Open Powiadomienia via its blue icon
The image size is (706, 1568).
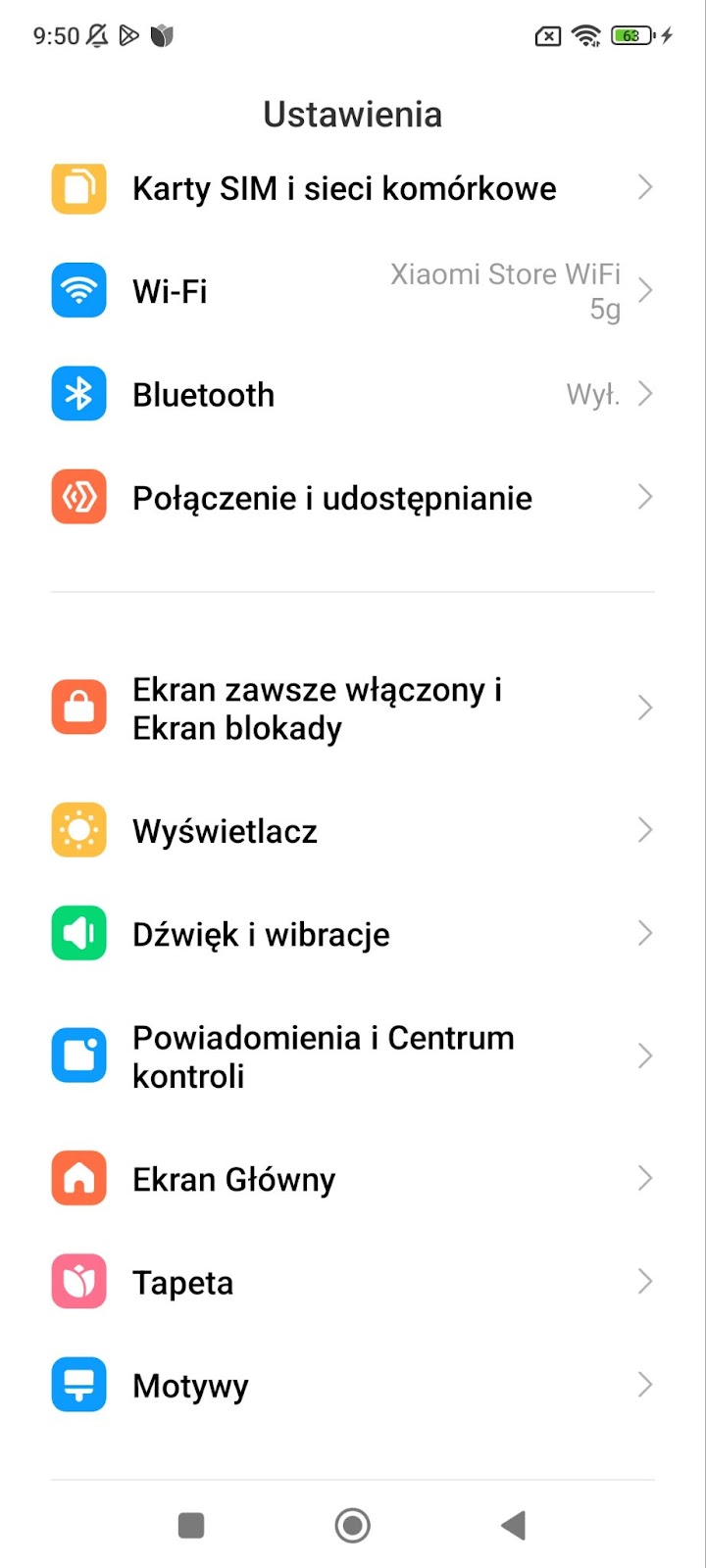(x=78, y=1055)
